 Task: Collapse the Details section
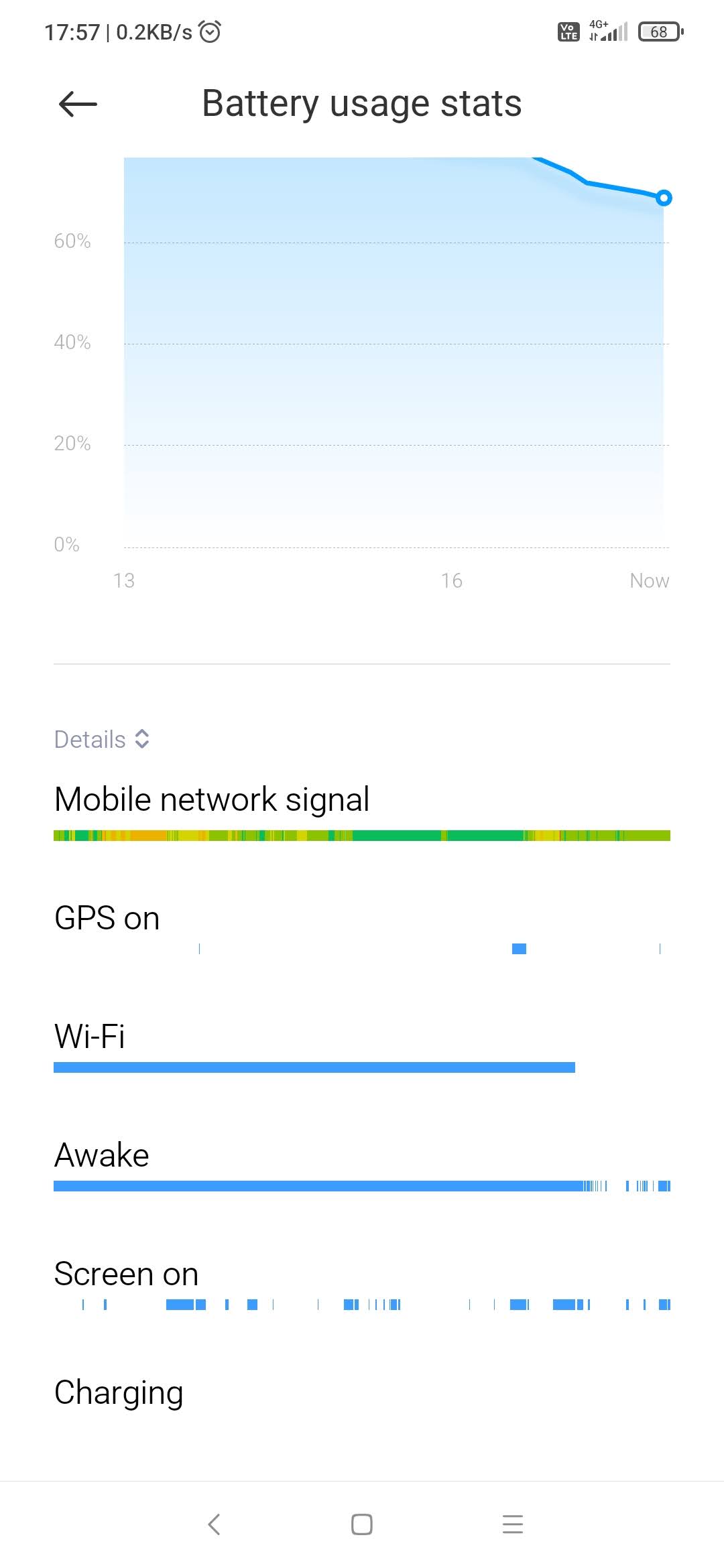[x=102, y=739]
